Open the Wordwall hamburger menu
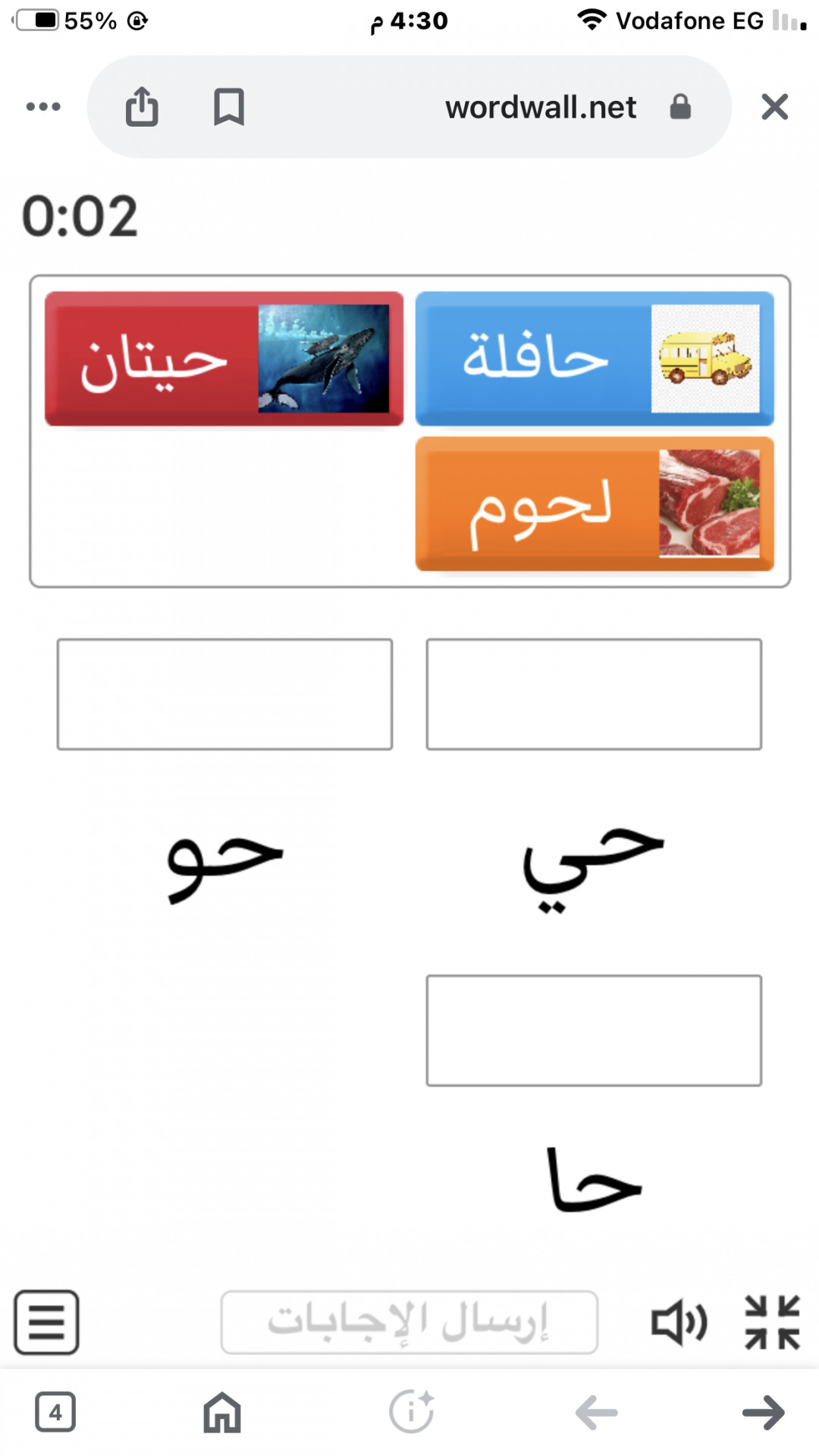The width and height of the screenshot is (819, 1456). tap(46, 1323)
